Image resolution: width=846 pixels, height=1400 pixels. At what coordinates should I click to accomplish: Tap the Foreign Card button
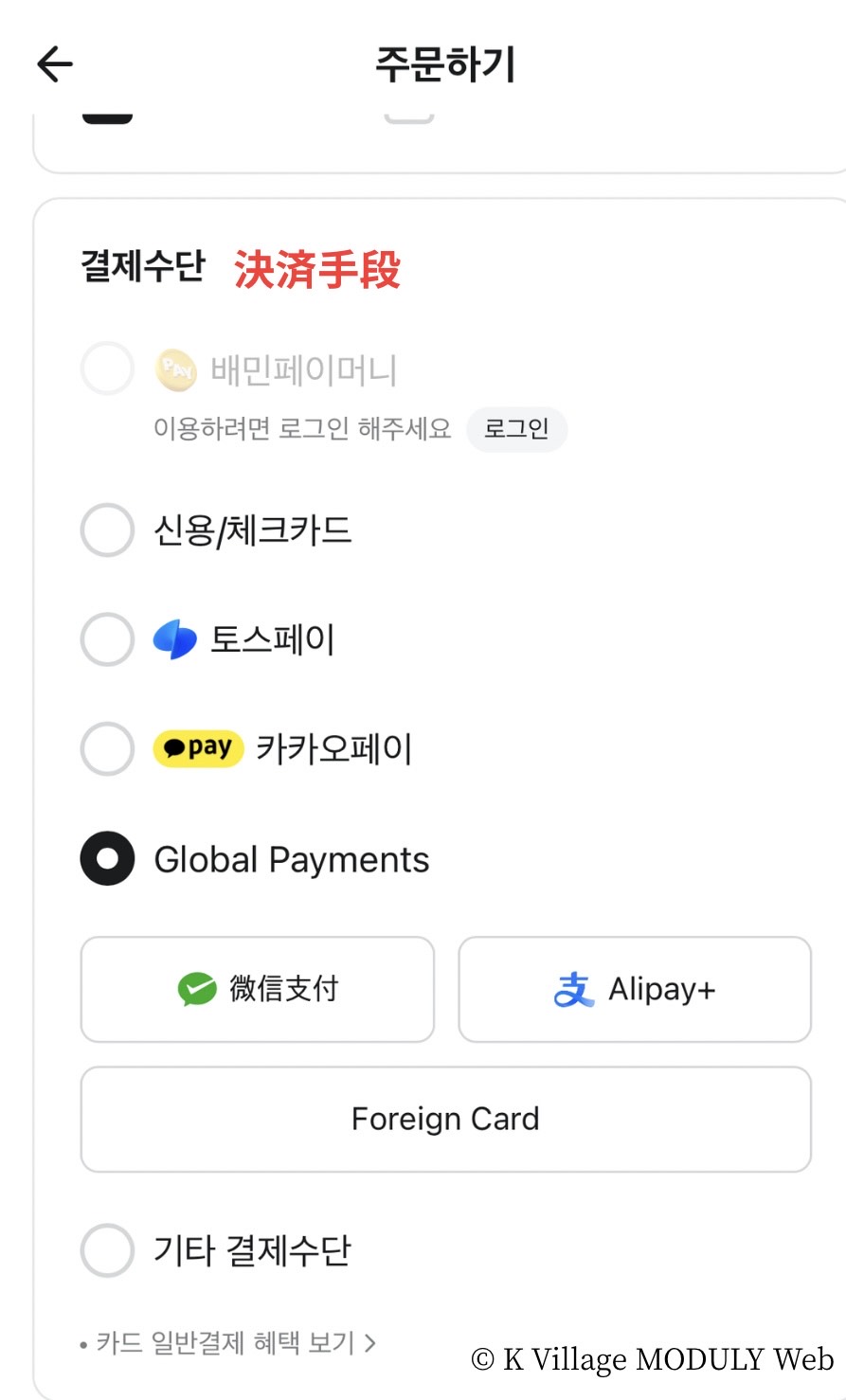445,1119
